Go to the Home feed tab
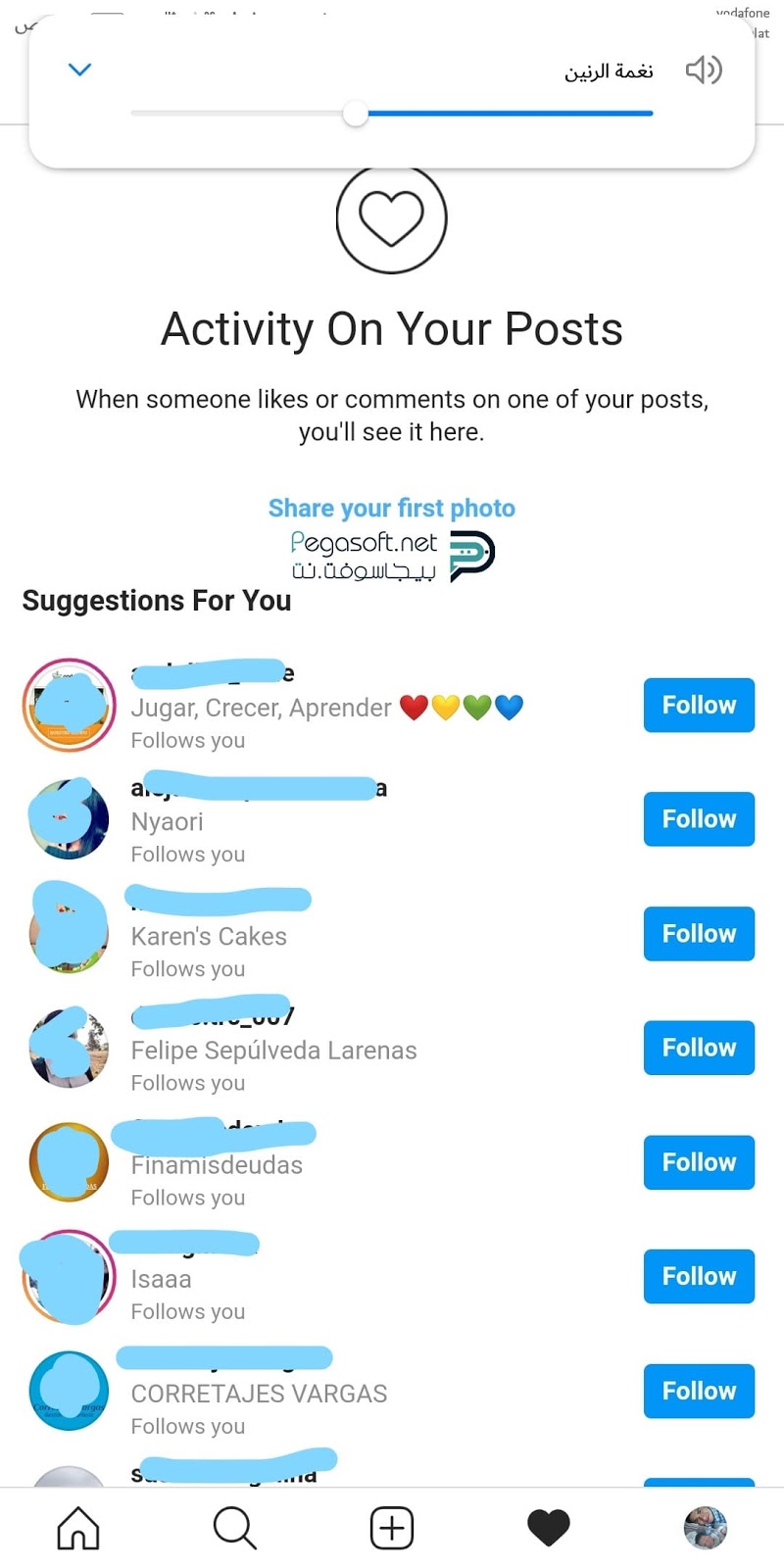This screenshot has height=1568, width=784. pos(78,1528)
